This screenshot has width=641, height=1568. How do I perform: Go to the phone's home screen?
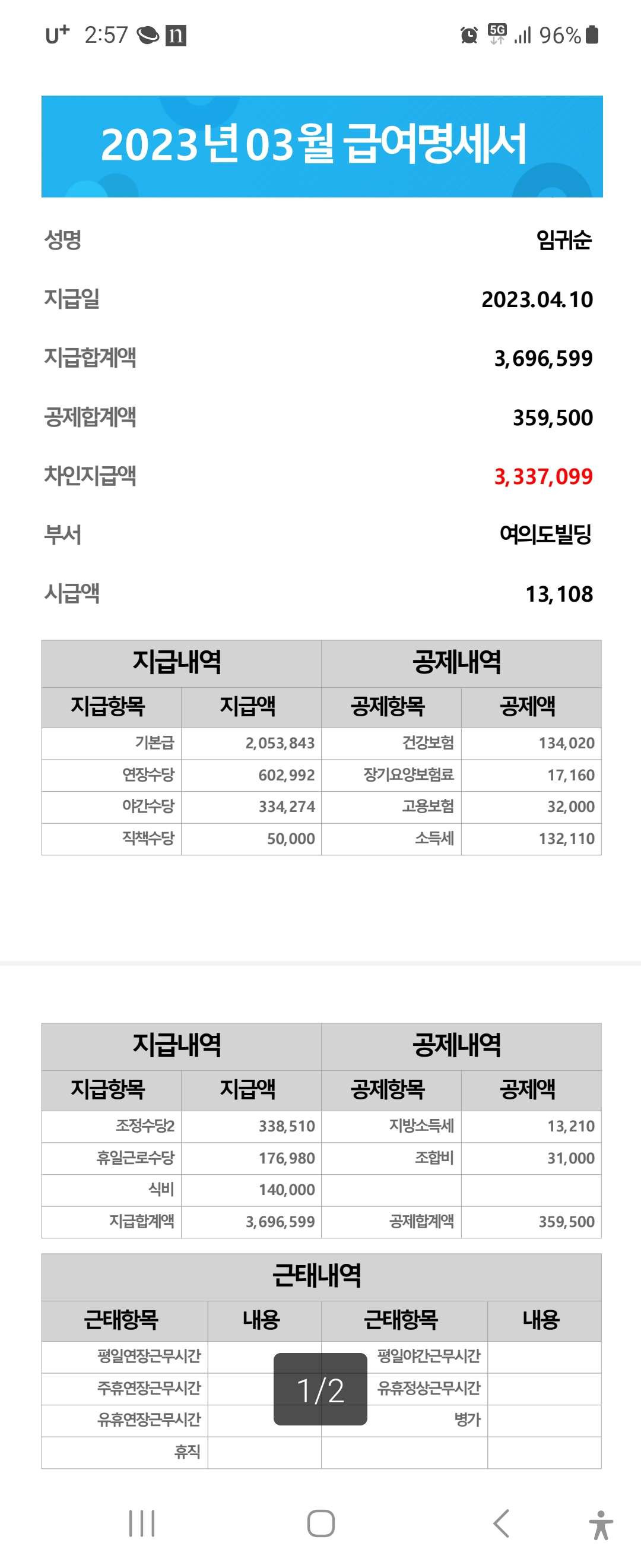point(320,1523)
